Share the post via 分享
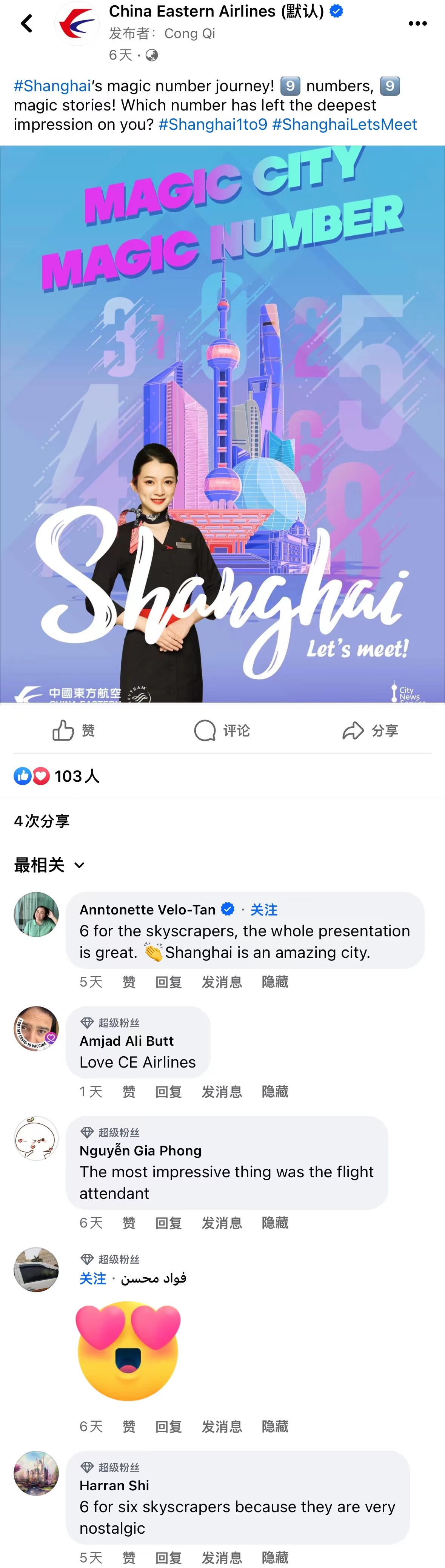Image resolution: width=445 pixels, height=1568 pixels. pyautogui.click(x=370, y=730)
